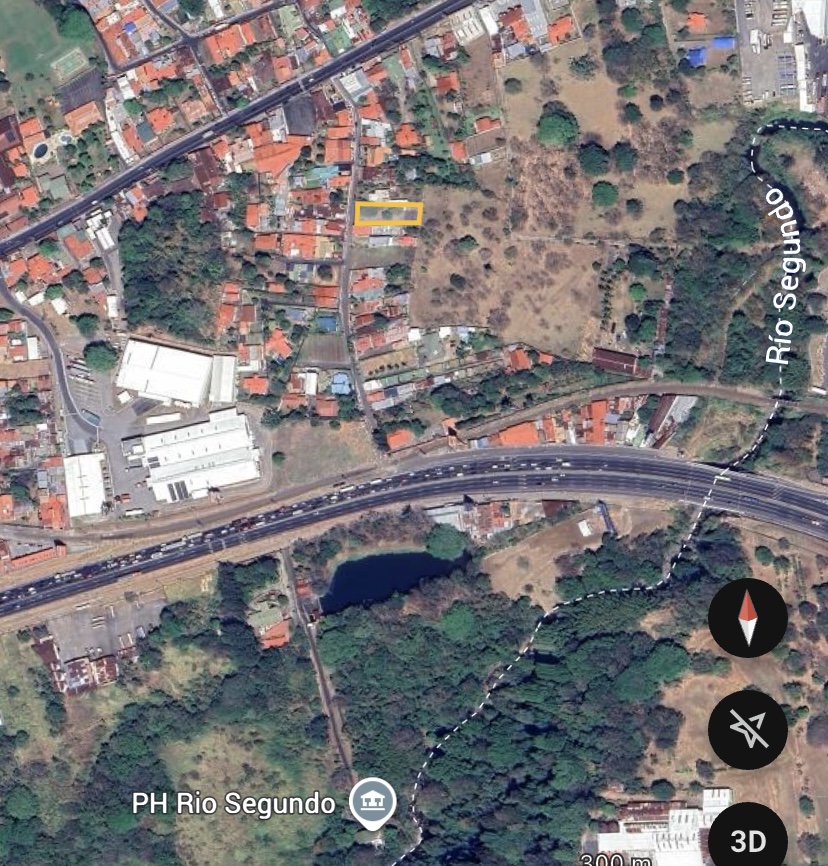Image resolution: width=828 pixels, height=866 pixels.
Task: Tap the compass to reset north
Action: [748, 618]
